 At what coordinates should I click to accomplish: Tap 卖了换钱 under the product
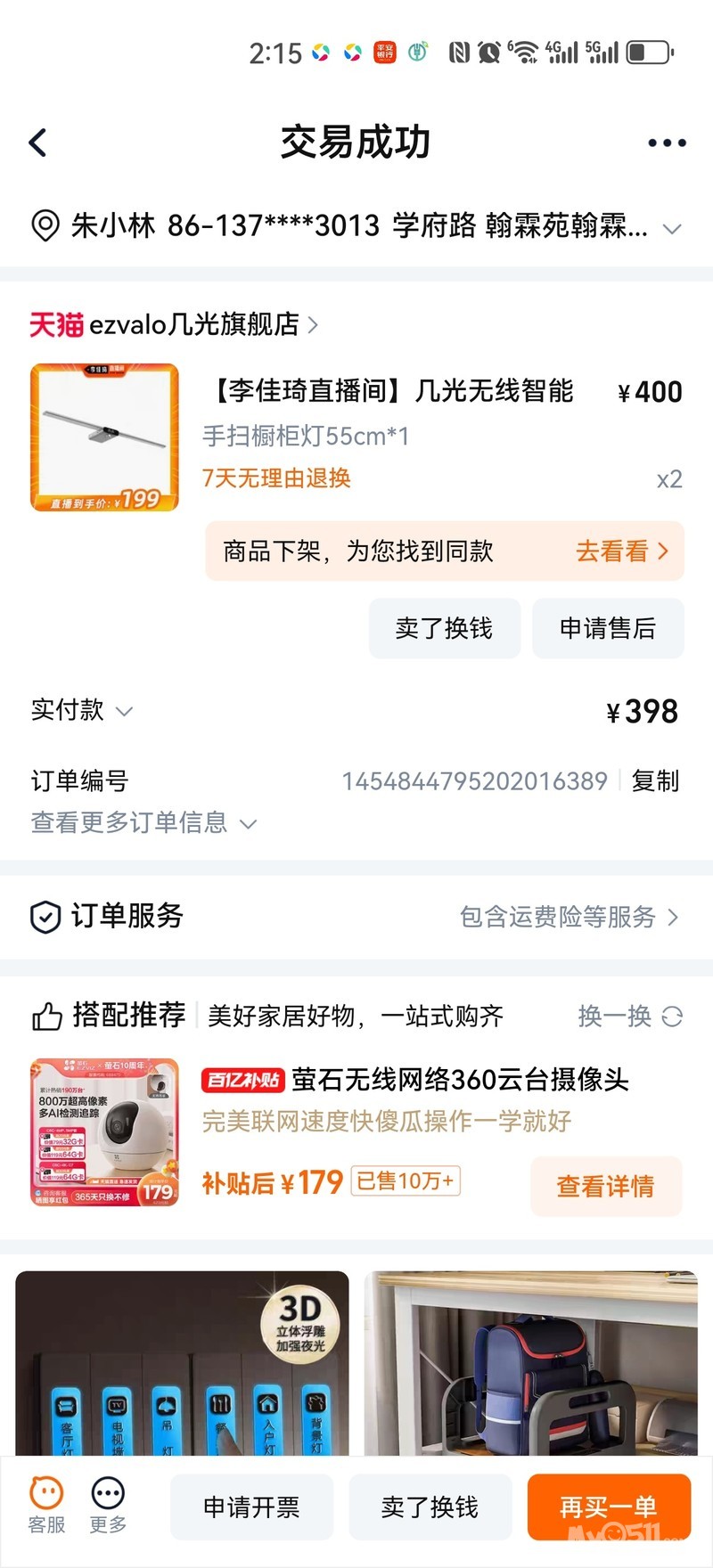click(x=444, y=629)
